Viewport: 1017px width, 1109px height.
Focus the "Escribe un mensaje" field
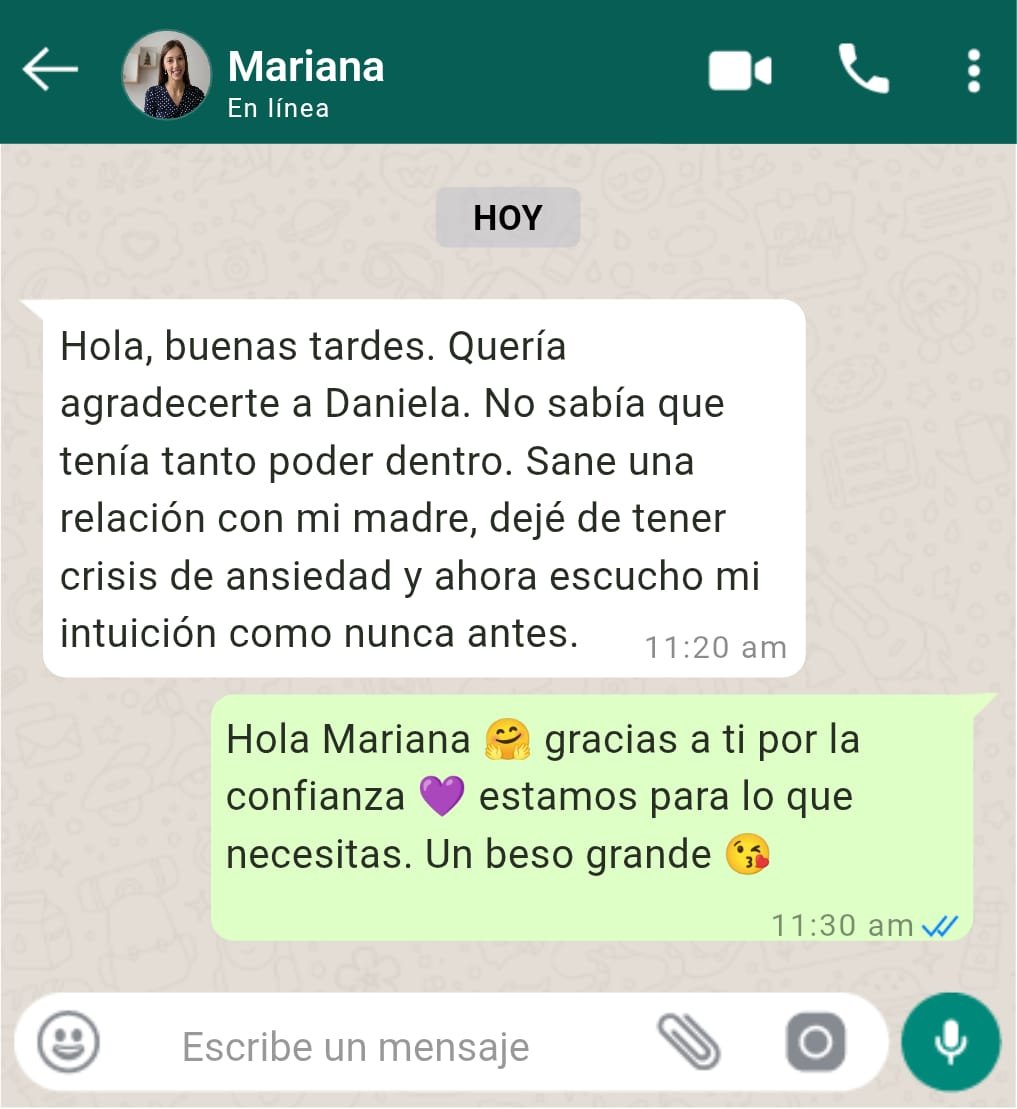[x=400, y=1047]
